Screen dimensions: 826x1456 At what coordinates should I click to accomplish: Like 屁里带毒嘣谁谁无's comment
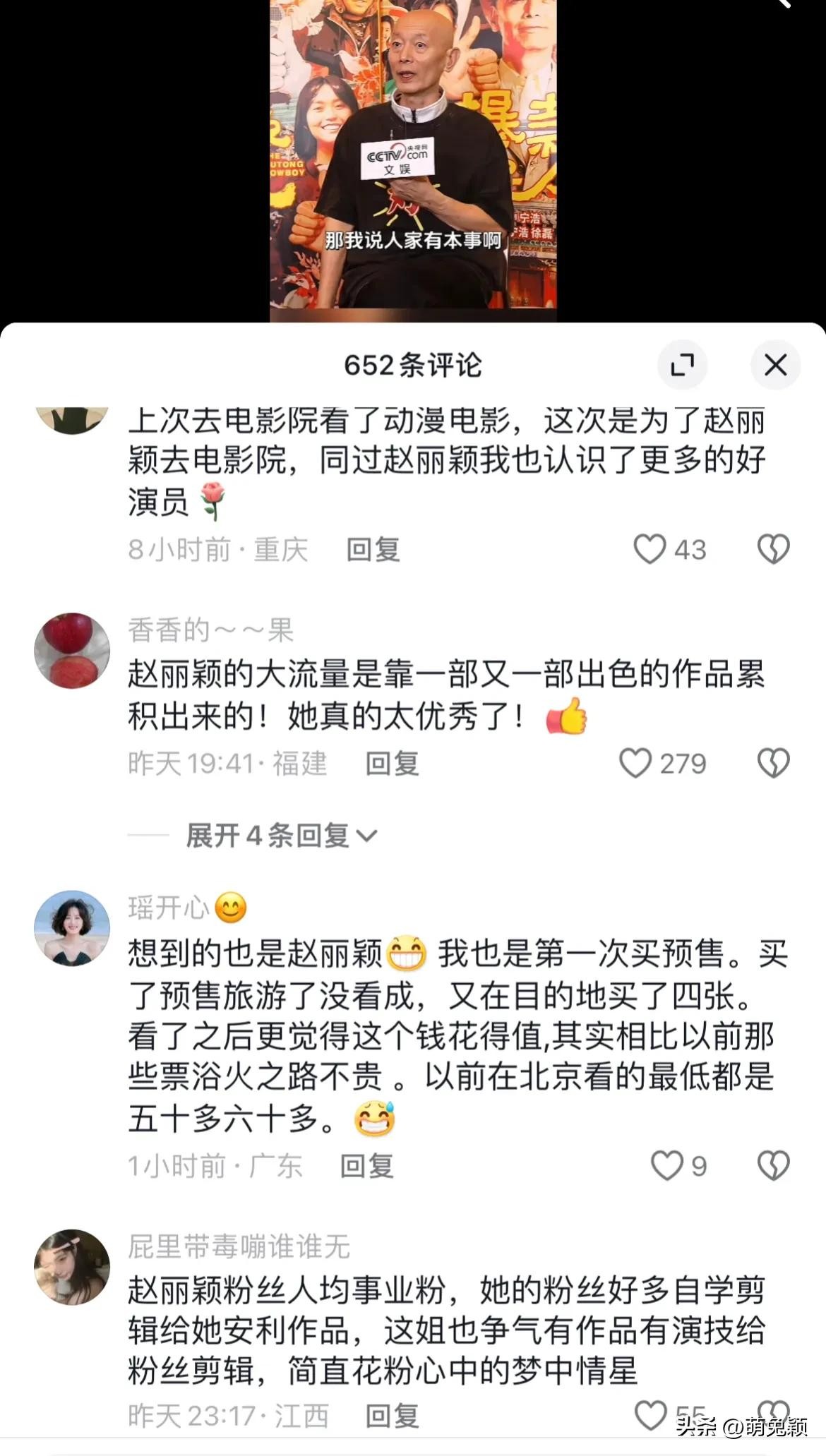[x=650, y=1414]
